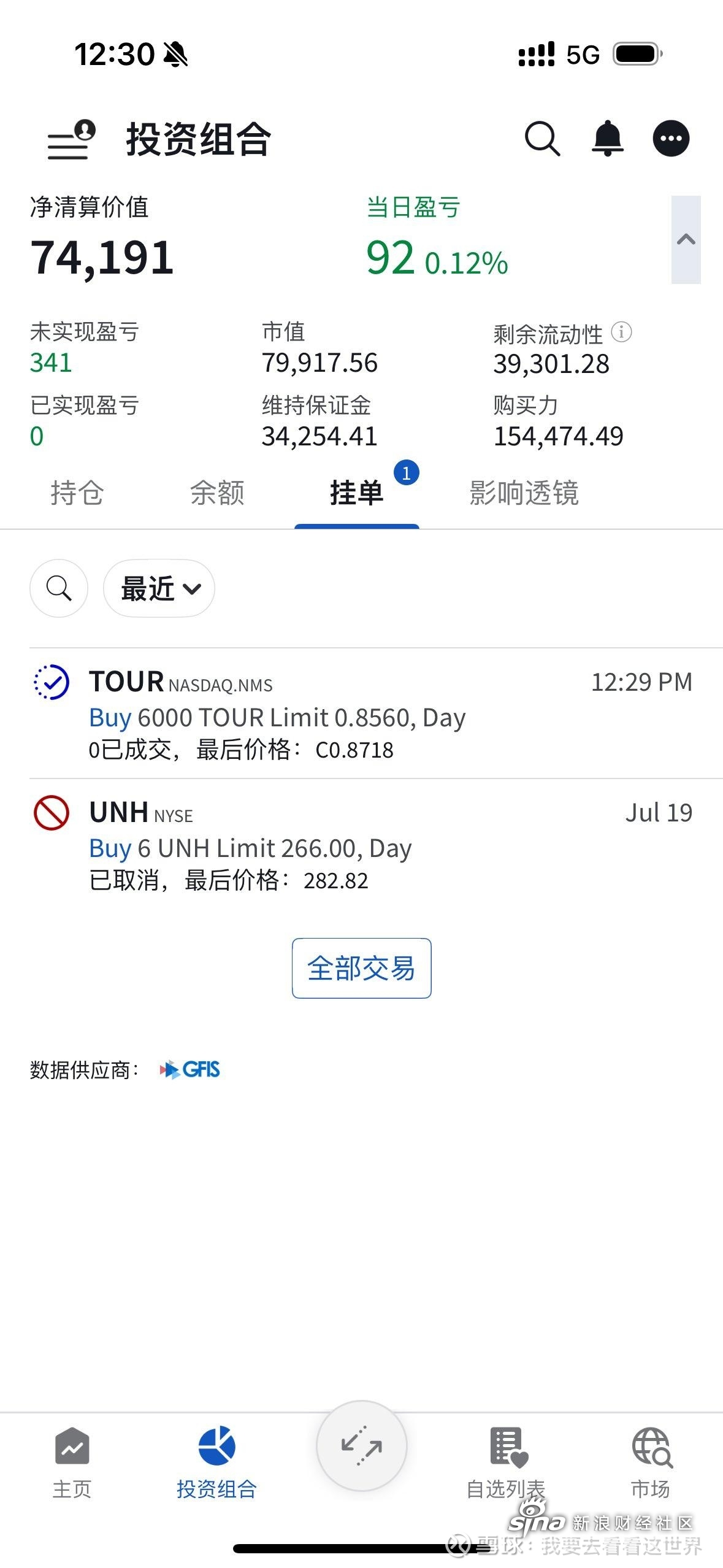Open the account menu drawer icon
Image resolution: width=723 pixels, height=1568 pixels.
point(72,139)
